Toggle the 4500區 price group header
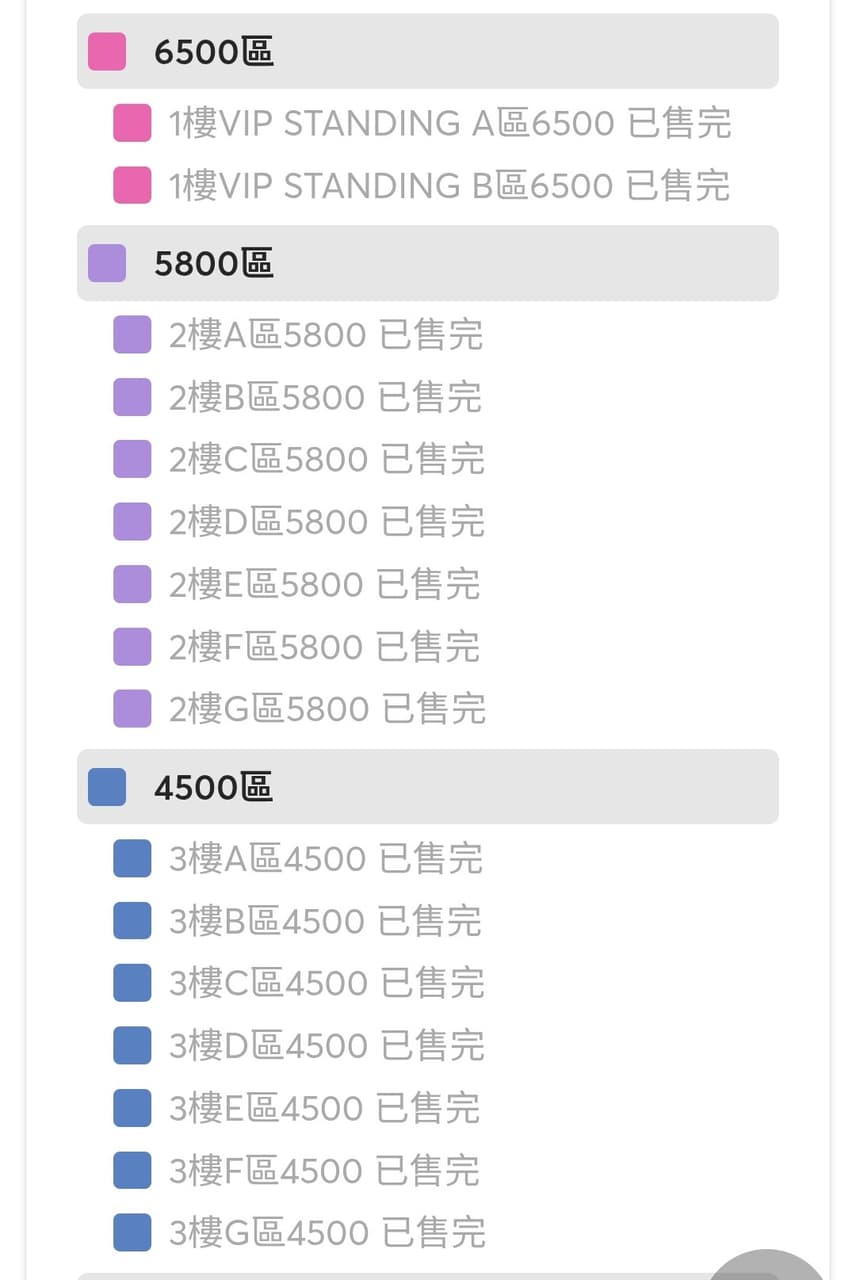Viewport: 856px width, 1280px height. [x=427, y=787]
